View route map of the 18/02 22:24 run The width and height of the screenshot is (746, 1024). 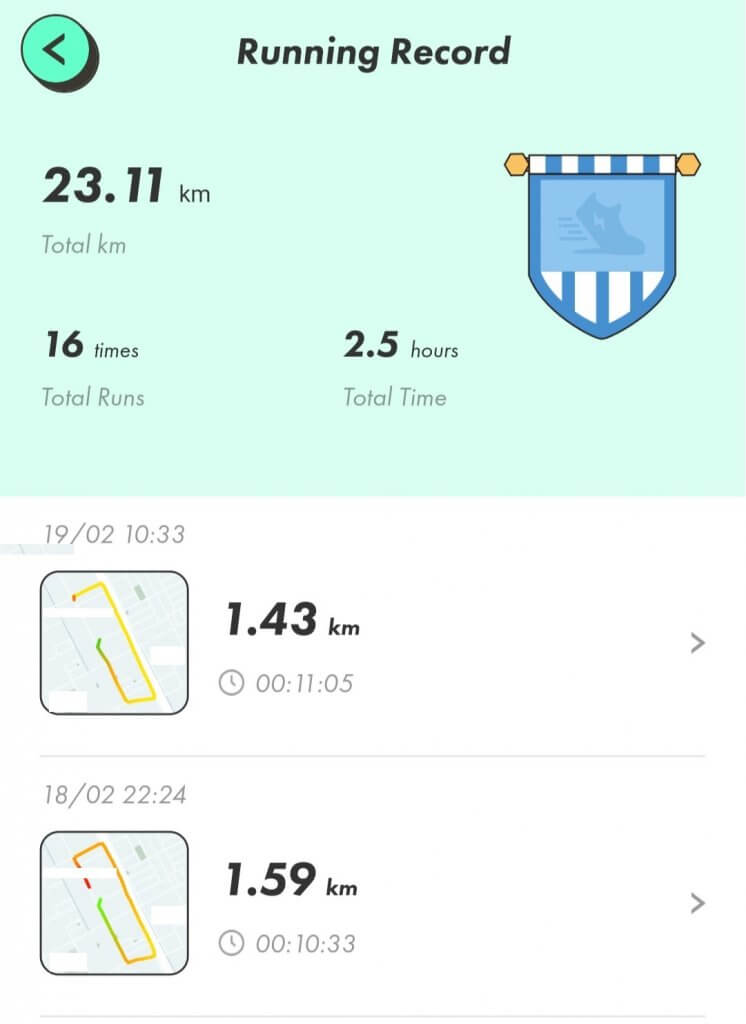pyautogui.click(x=114, y=903)
